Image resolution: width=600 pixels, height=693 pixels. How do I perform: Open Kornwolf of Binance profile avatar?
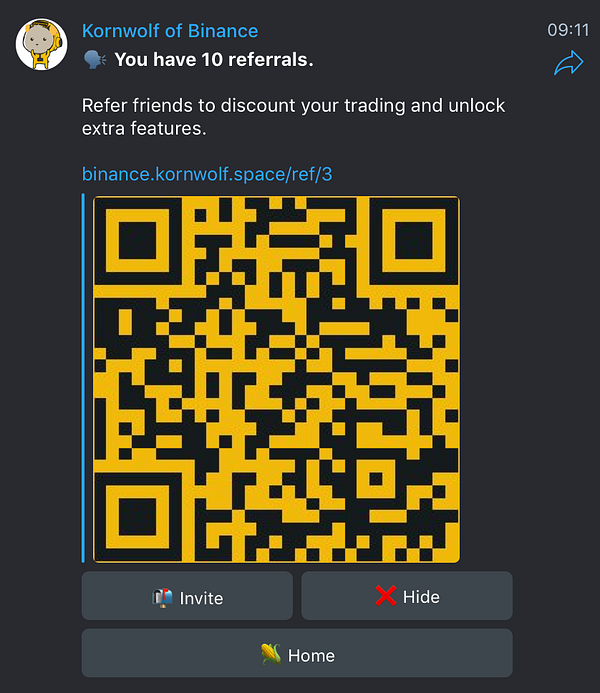(x=41, y=44)
